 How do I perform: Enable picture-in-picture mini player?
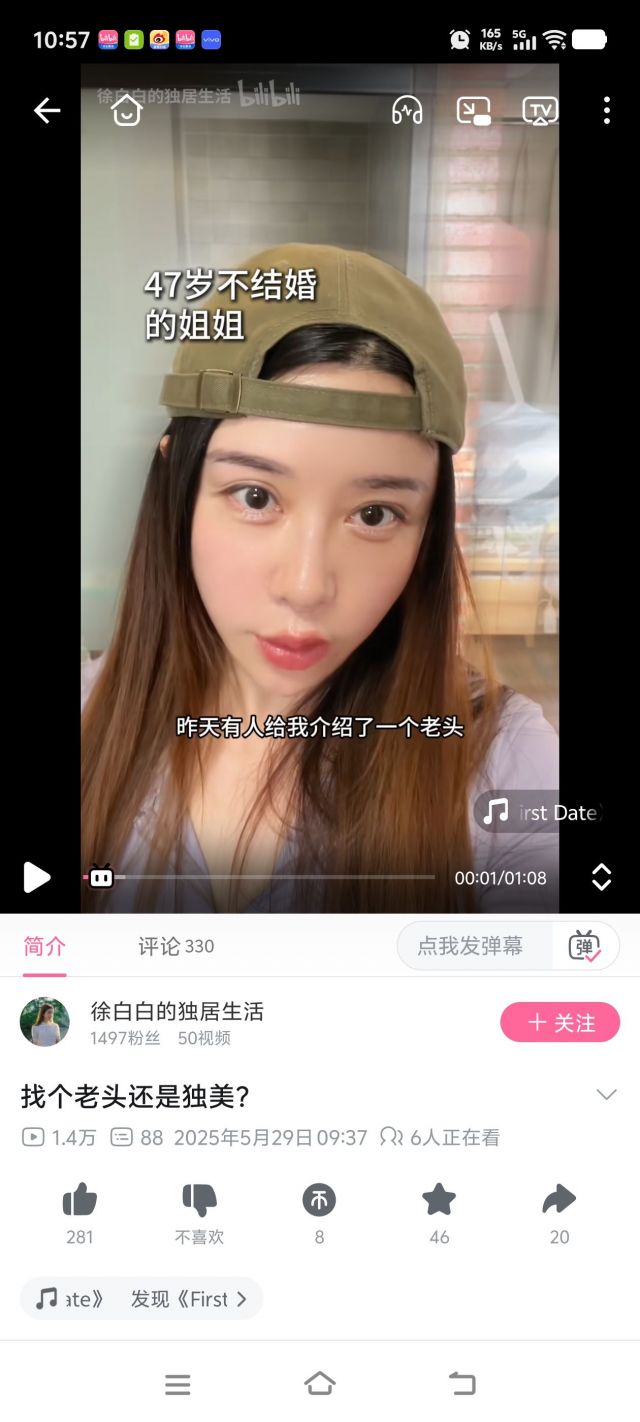(x=473, y=110)
